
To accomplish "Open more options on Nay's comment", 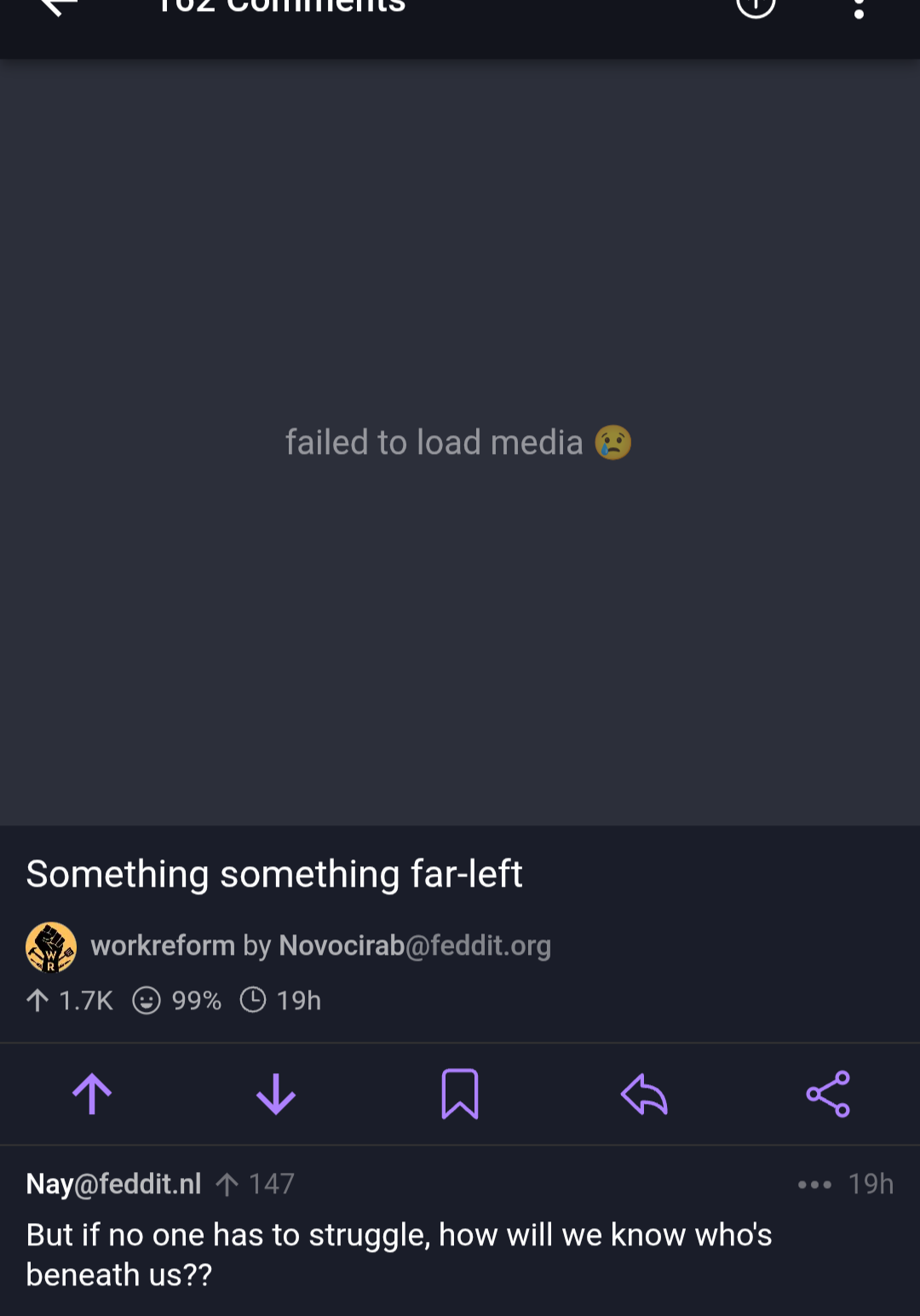I will [814, 1184].
